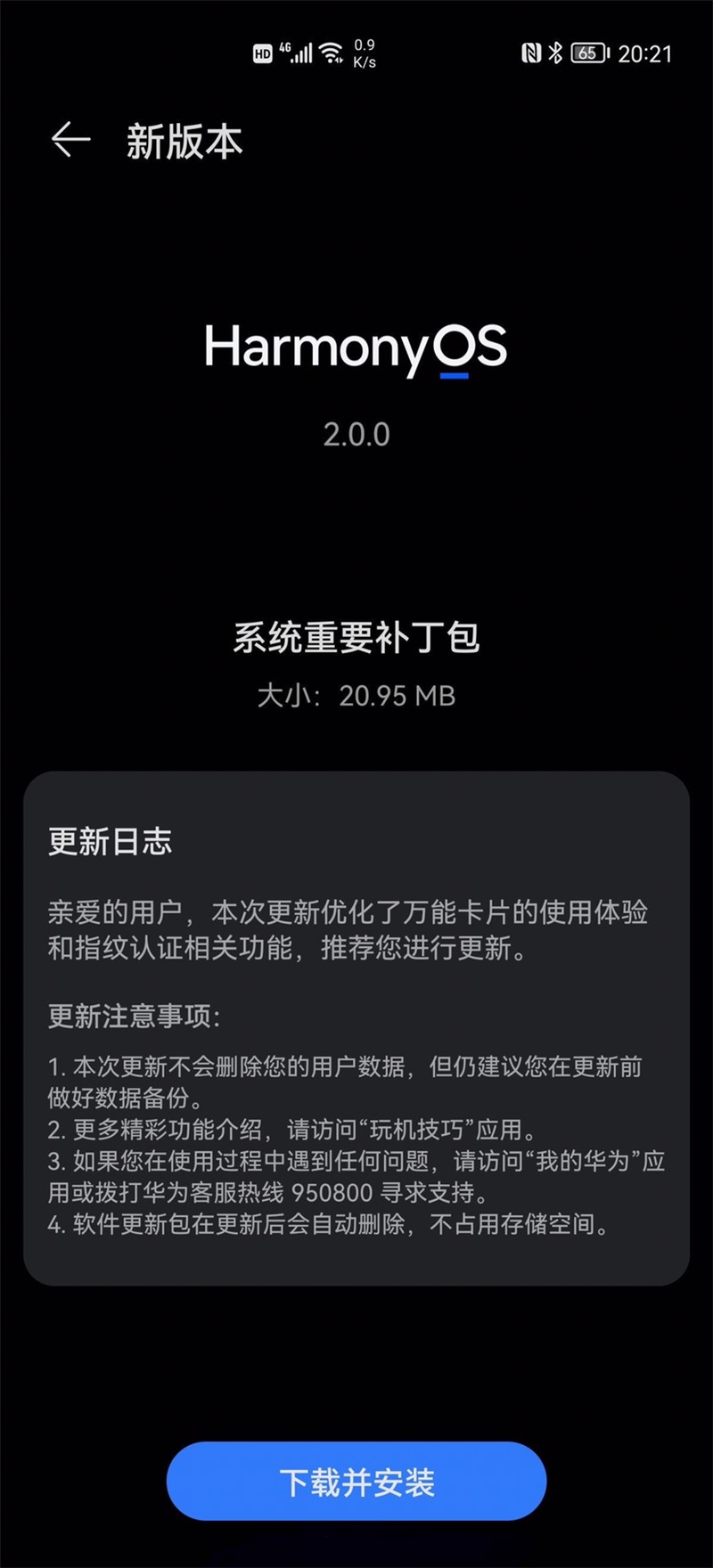This screenshot has height=1568, width=713.
Task: Tap the package size 20.95 MB text
Action: [x=356, y=696]
